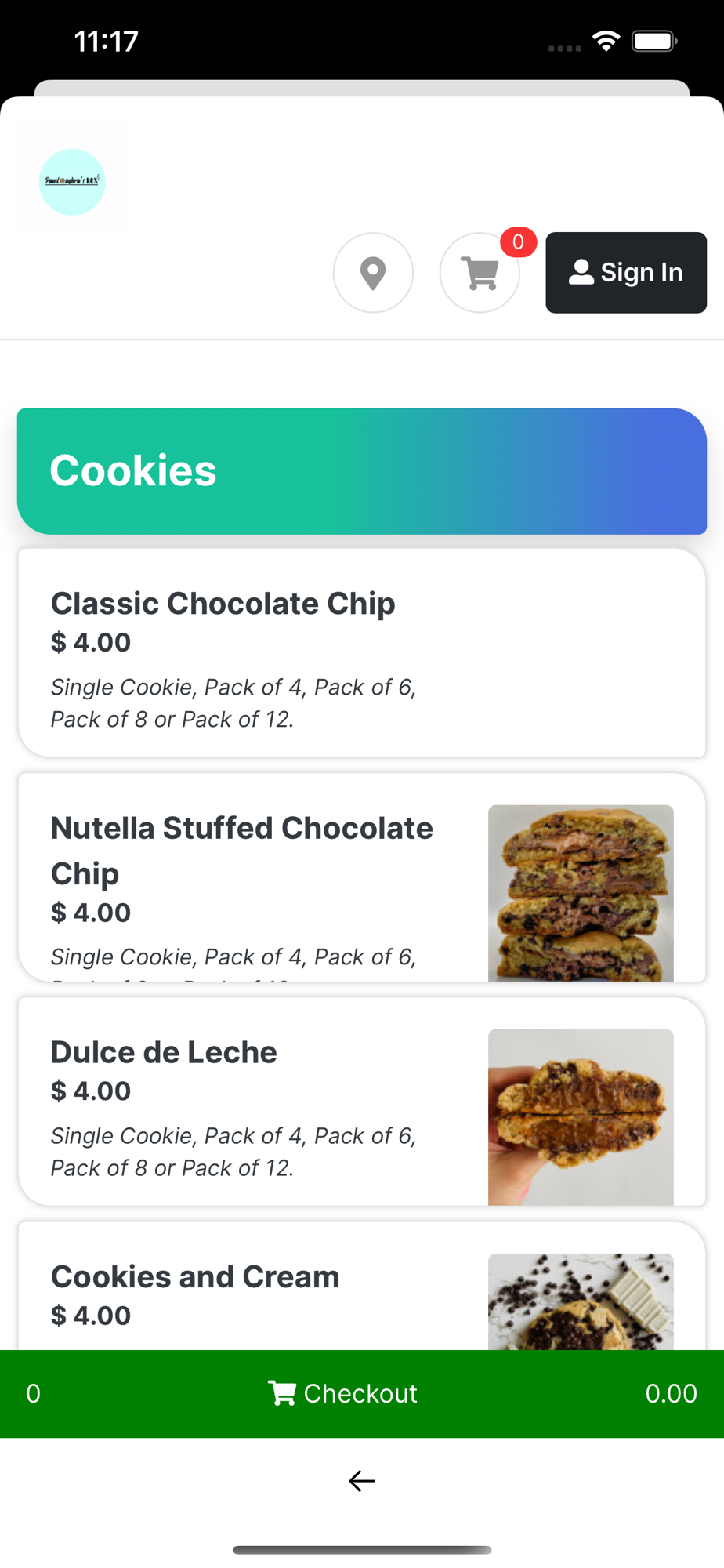Select the Nutella Stuffed Chocolate Chip card
The width and height of the screenshot is (724, 1568).
[x=362, y=877]
